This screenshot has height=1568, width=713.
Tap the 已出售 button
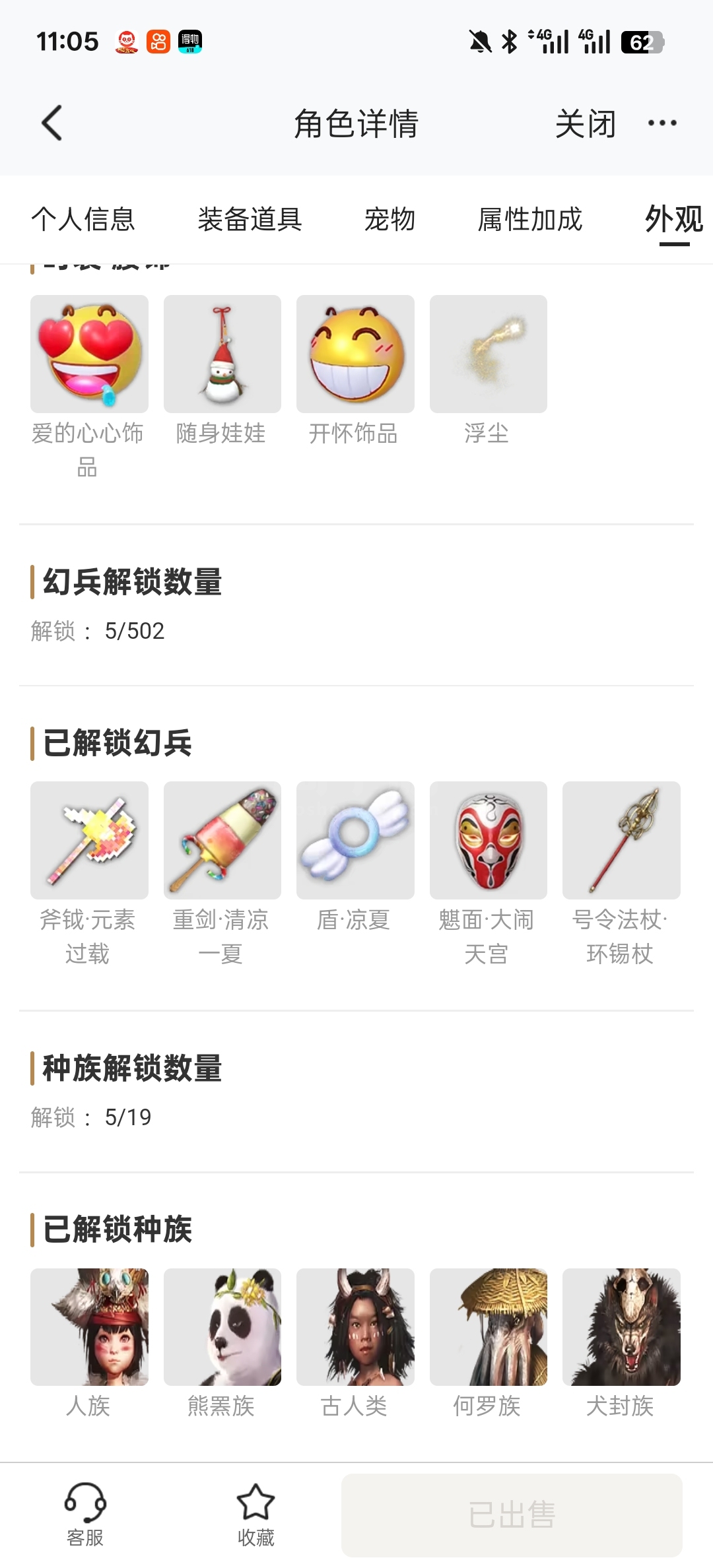click(512, 1515)
